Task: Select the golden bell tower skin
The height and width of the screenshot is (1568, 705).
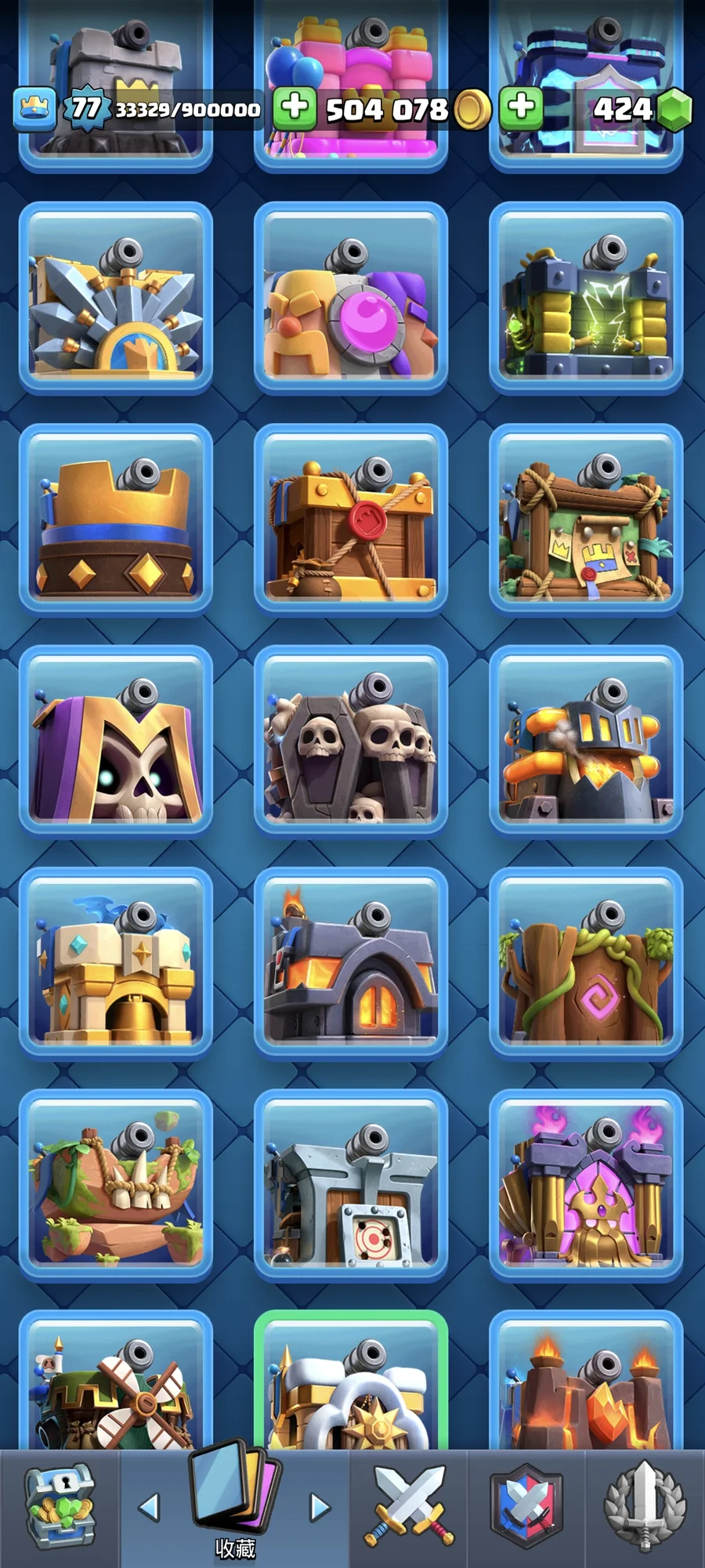Action: [x=116, y=964]
